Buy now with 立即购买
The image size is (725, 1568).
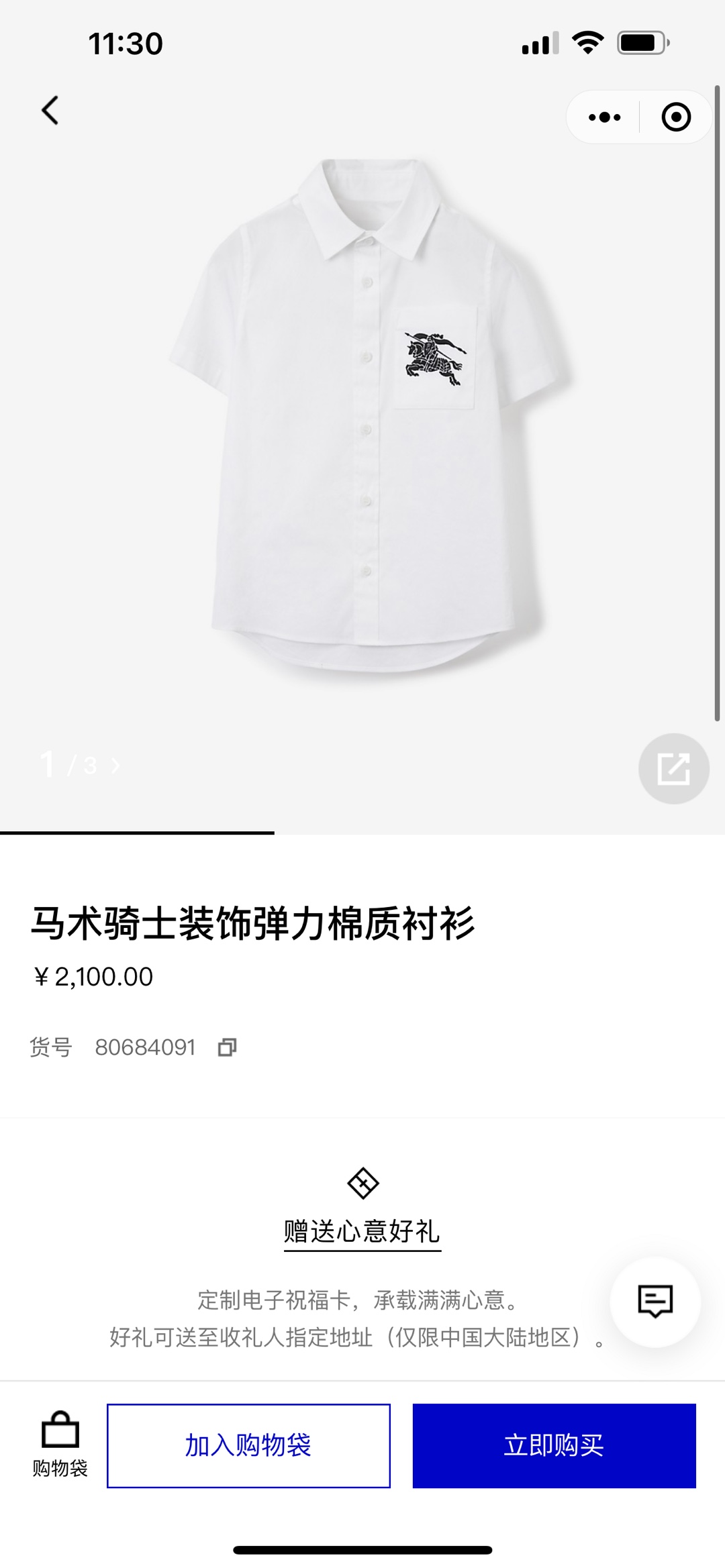click(x=554, y=1445)
